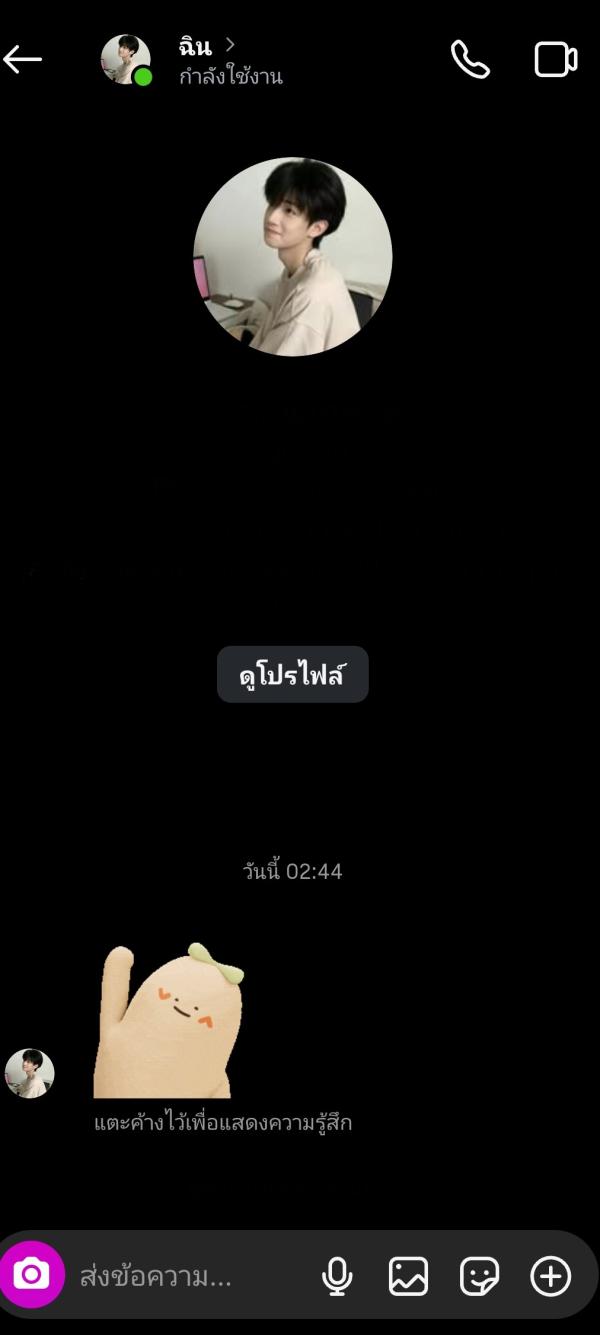This screenshot has width=600, height=1335.
Task: Open the photo gallery picker
Action: [x=408, y=1277]
